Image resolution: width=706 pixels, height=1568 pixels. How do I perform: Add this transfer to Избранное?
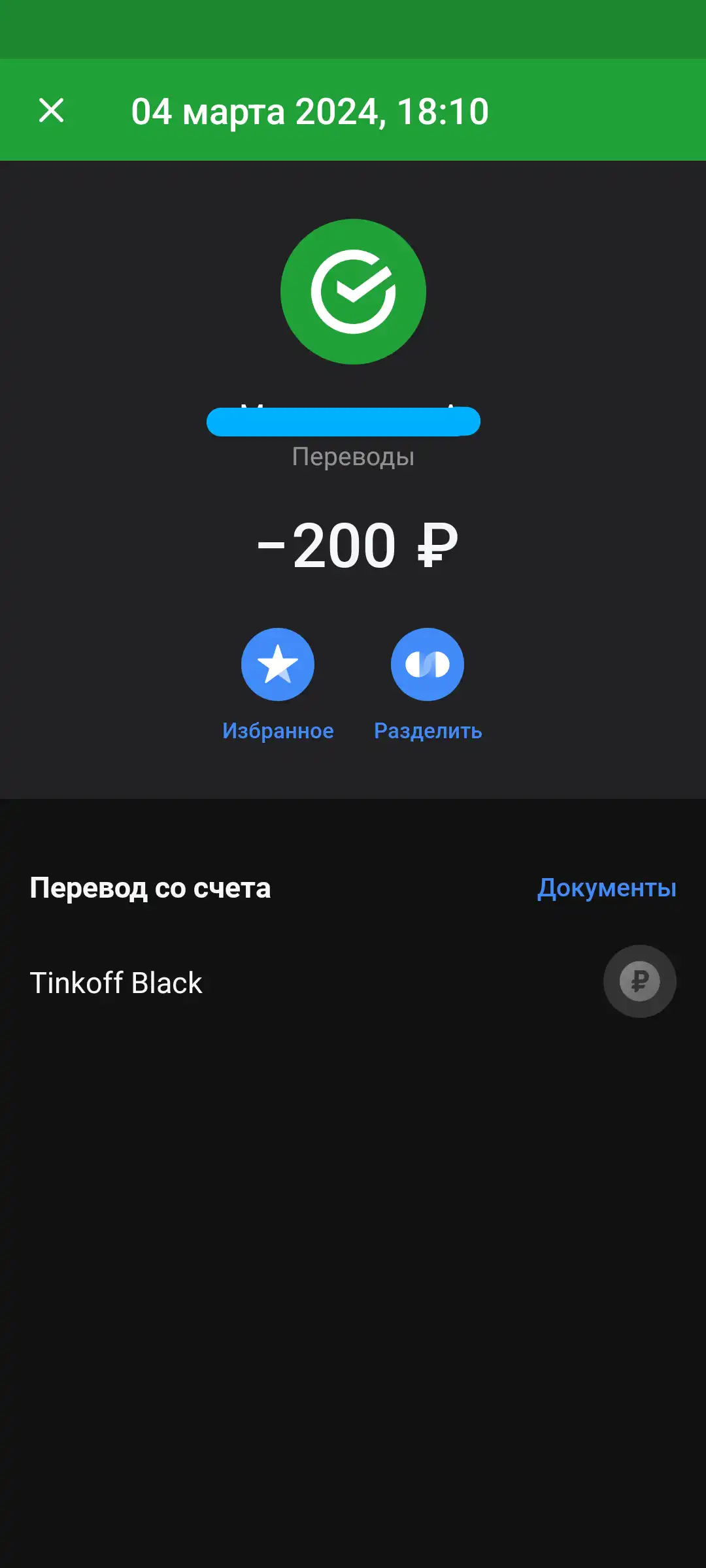point(278,664)
